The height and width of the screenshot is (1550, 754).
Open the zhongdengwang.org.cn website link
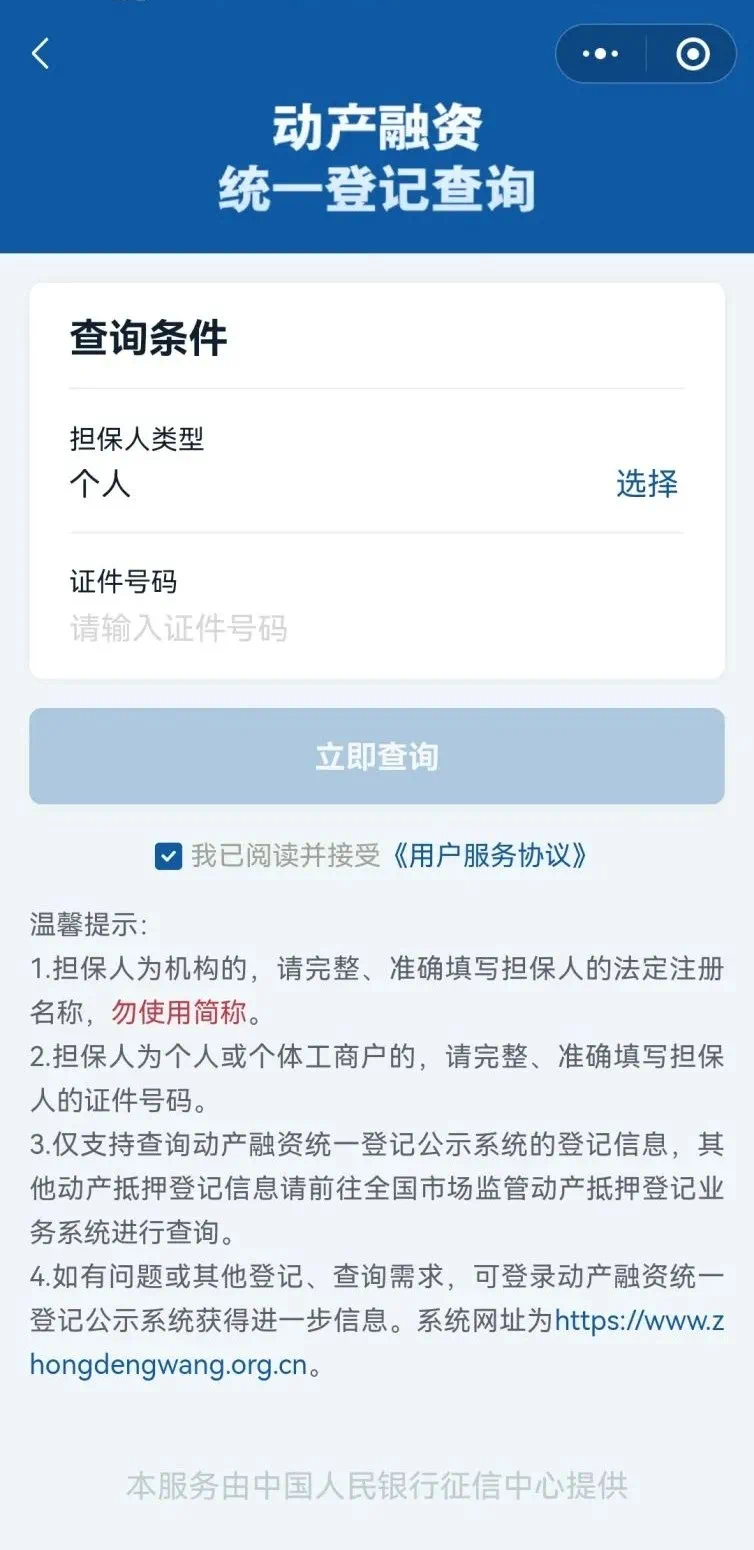coord(168,1365)
